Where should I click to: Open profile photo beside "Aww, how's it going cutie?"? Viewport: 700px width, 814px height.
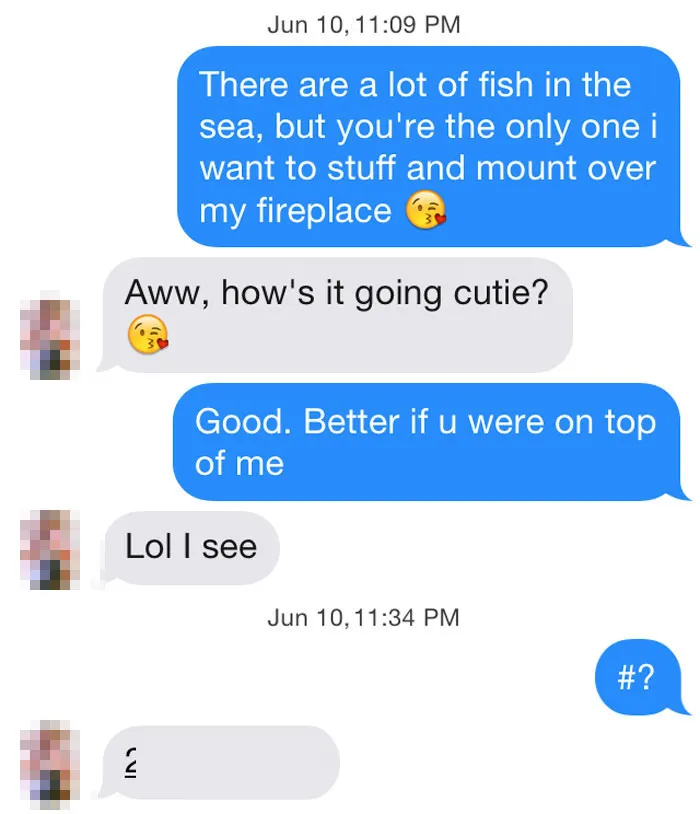pyautogui.click(x=50, y=334)
